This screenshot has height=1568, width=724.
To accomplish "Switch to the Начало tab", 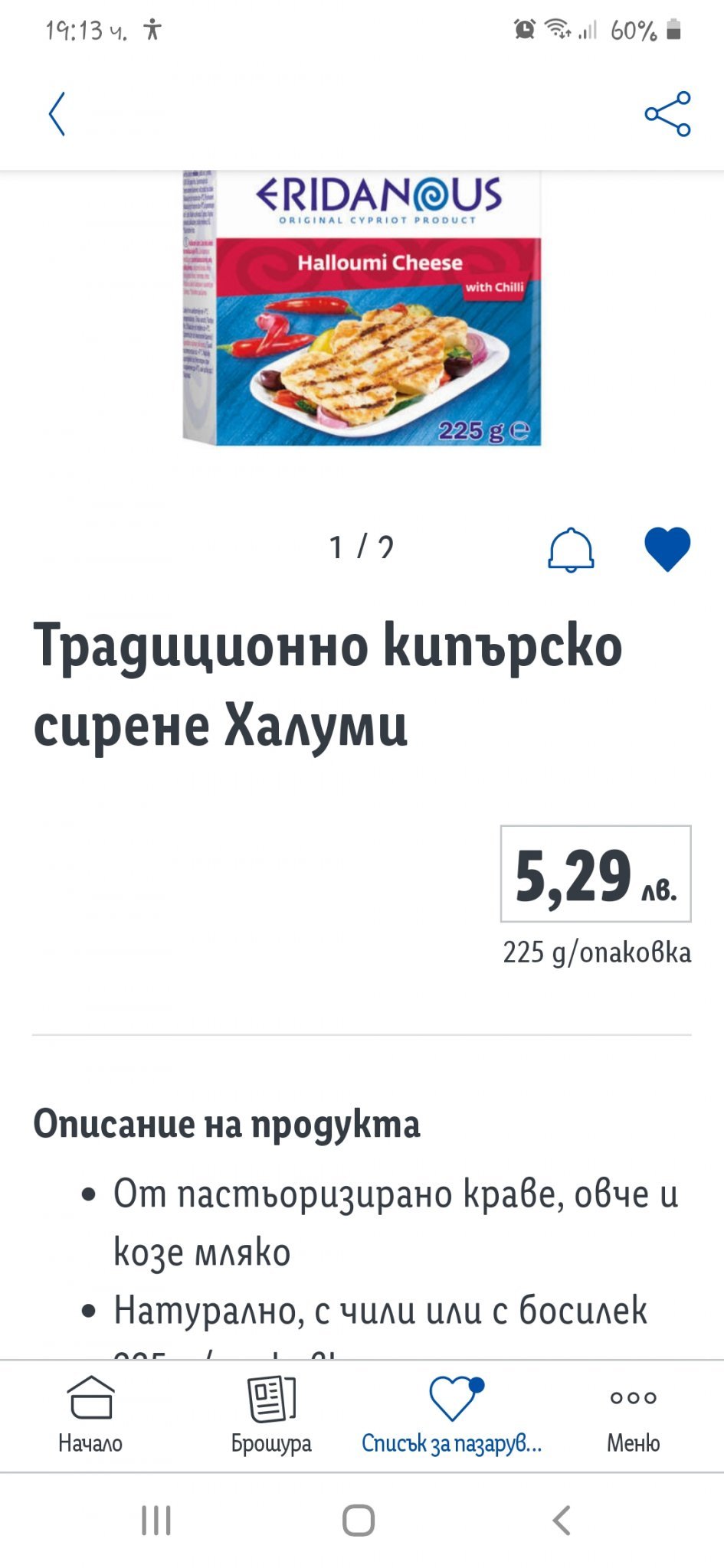I will point(90,1415).
